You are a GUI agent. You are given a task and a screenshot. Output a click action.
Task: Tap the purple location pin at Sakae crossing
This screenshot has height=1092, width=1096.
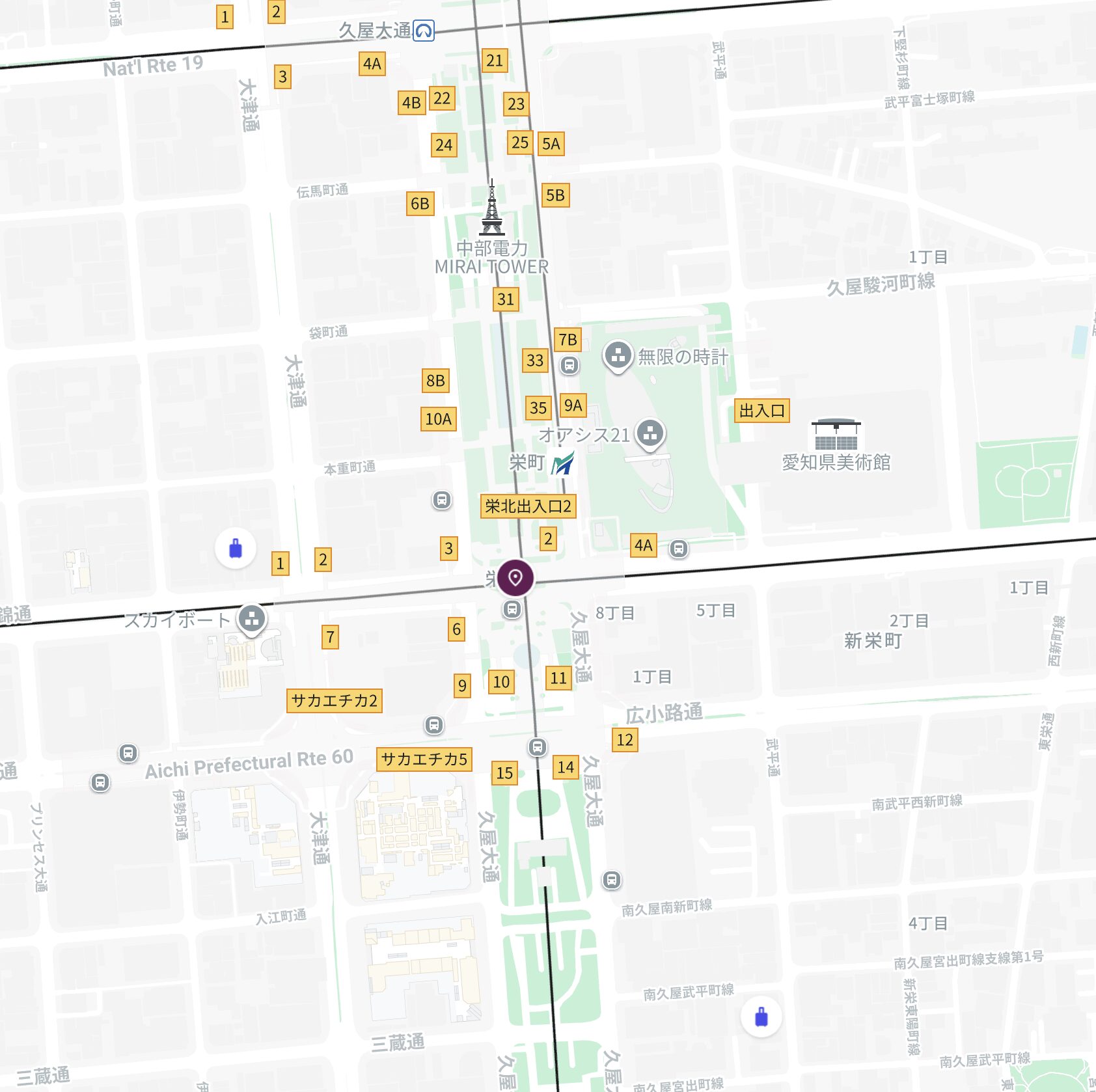515,578
